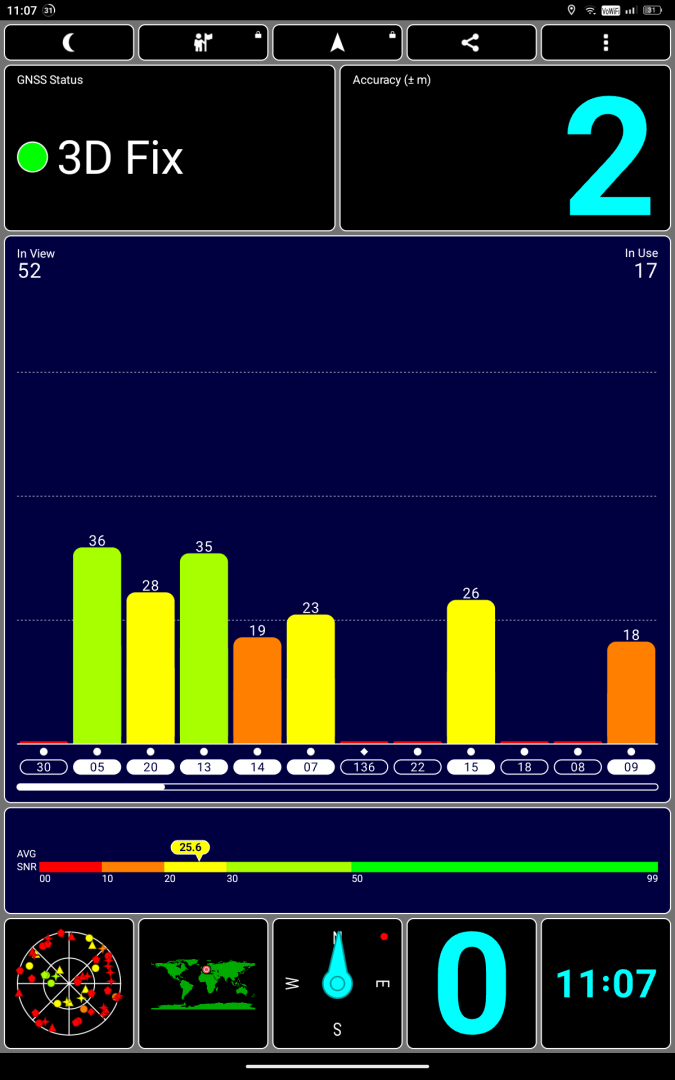Viewport: 675px width, 1080px height.
Task: Open the satellite sky plot tile
Action: pos(69,983)
